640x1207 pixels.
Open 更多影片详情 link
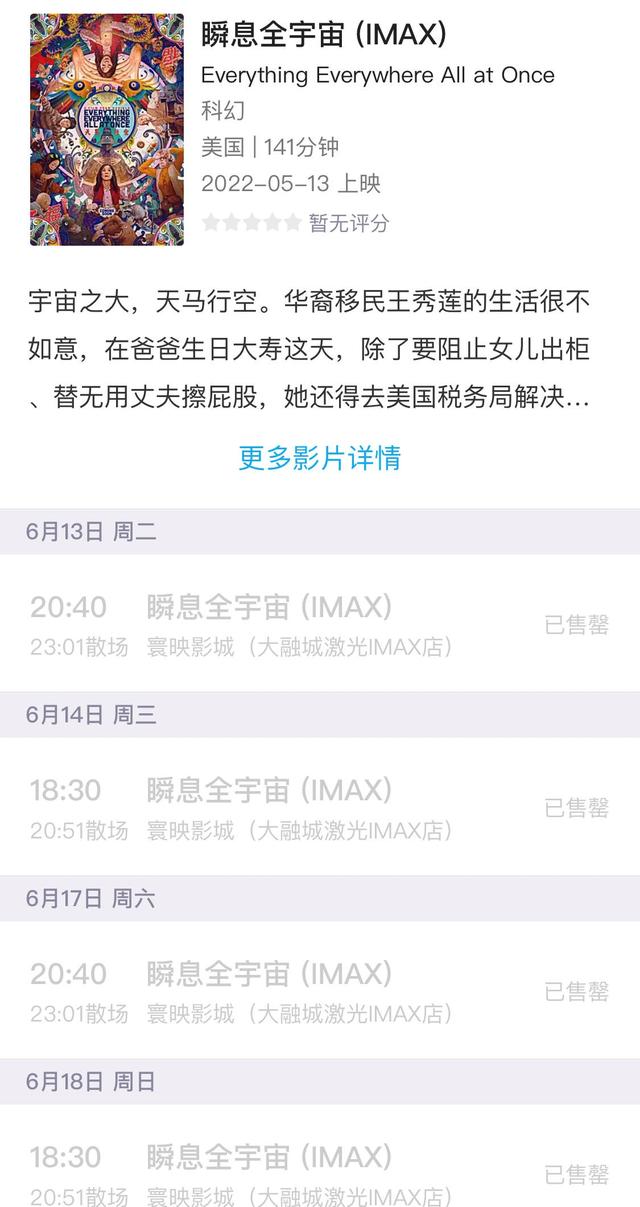pyautogui.click(x=320, y=458)
